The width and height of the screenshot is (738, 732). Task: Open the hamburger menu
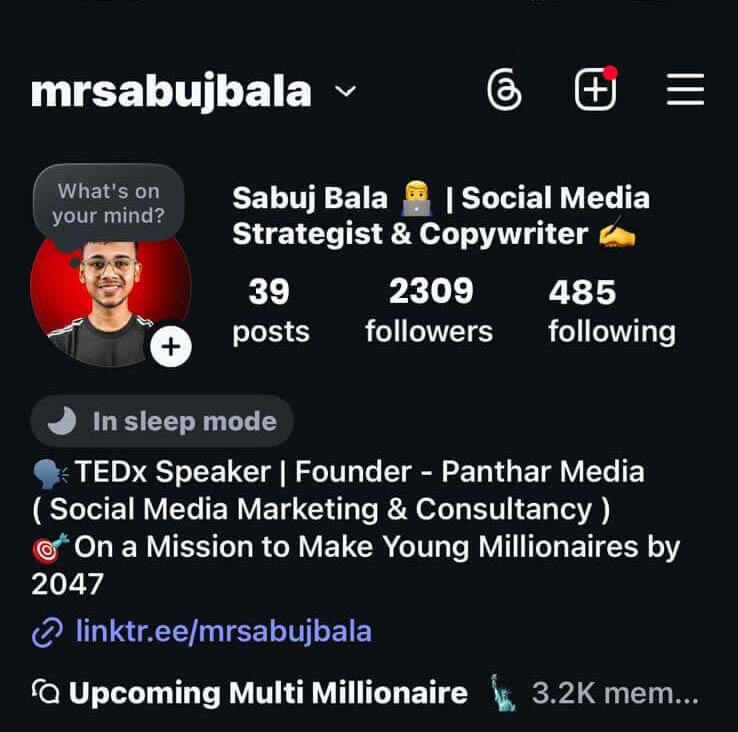pyautogui.click(x=685, y=91)
